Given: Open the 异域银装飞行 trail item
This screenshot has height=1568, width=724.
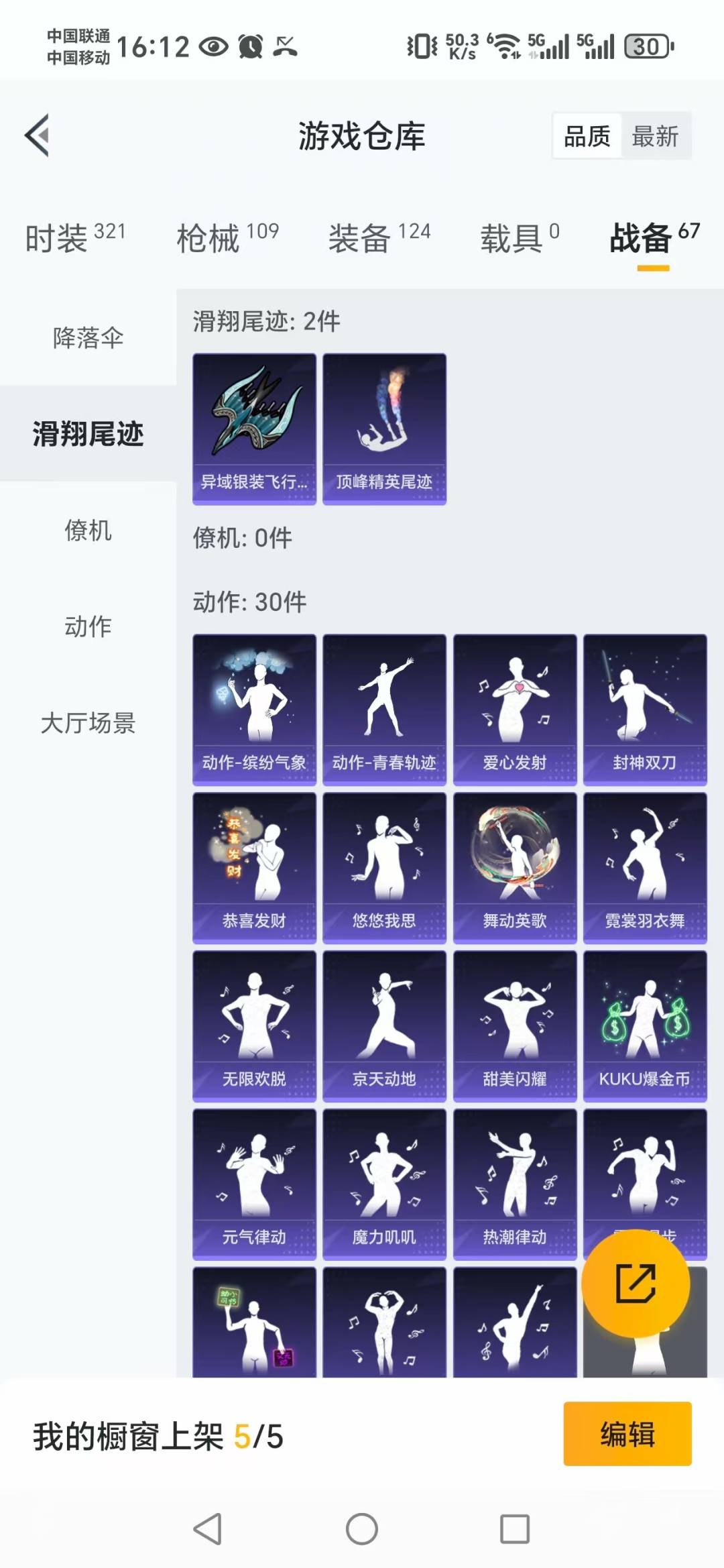Looking at the screenshot, I should tap(254, 429).
